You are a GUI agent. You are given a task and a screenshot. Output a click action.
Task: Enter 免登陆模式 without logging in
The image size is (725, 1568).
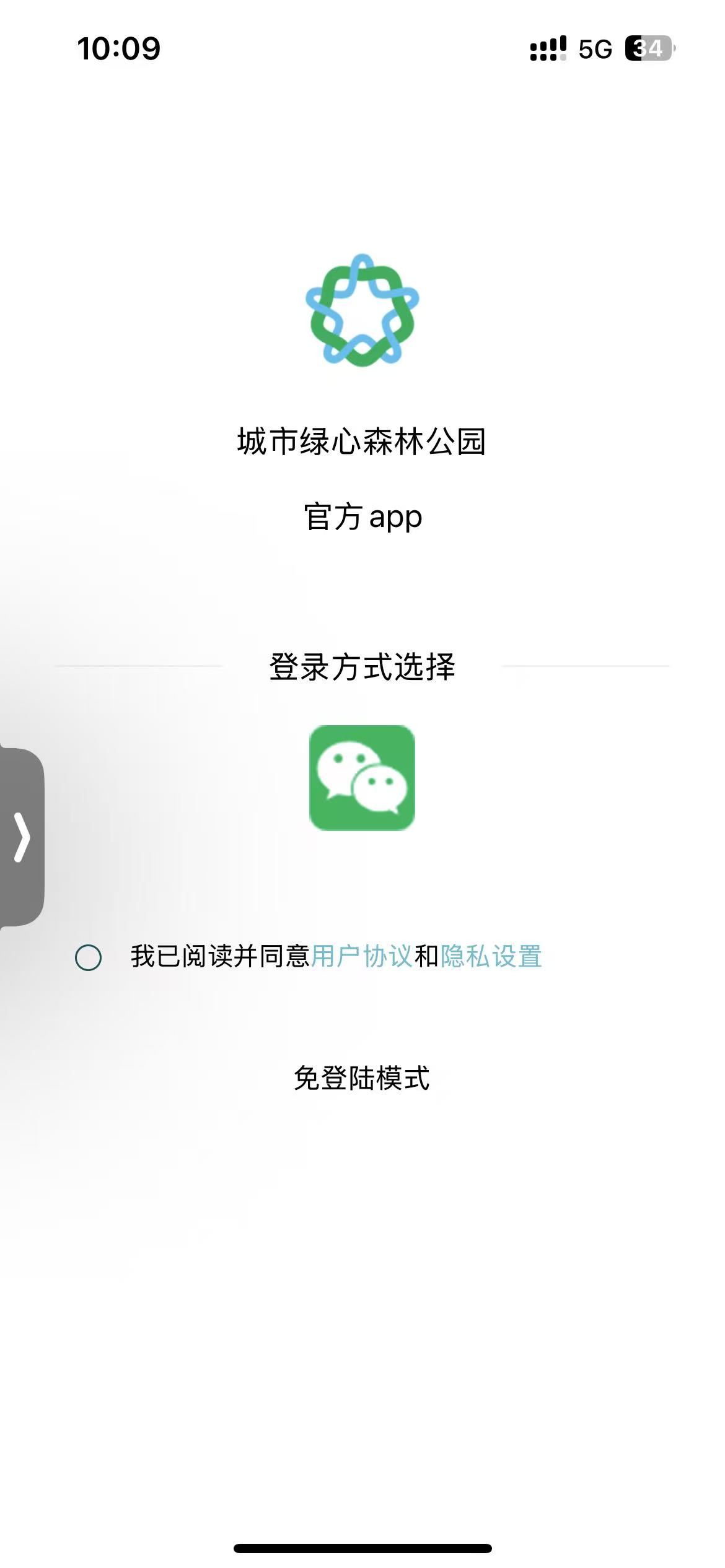362,1078
